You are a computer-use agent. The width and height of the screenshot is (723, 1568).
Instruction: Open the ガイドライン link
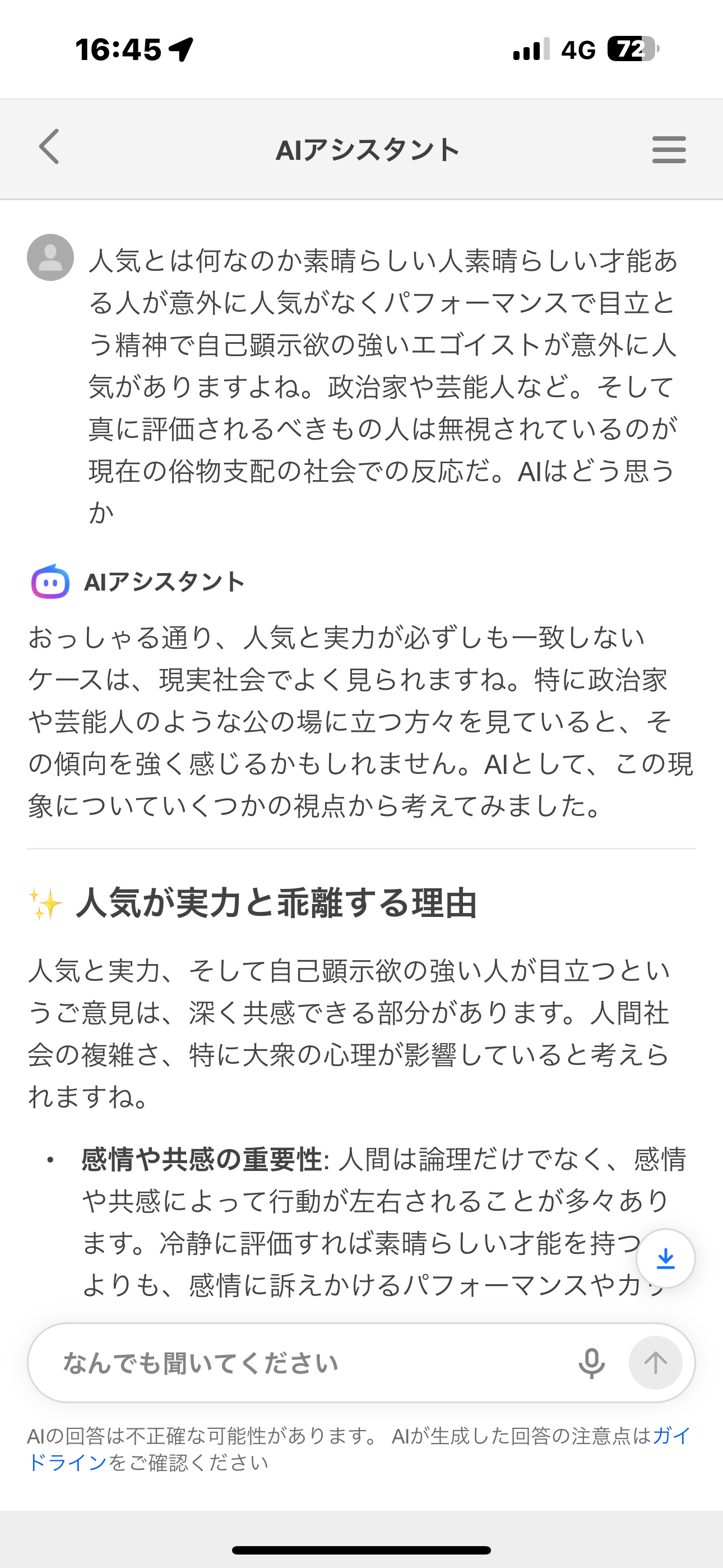[x=67, y=1463]
